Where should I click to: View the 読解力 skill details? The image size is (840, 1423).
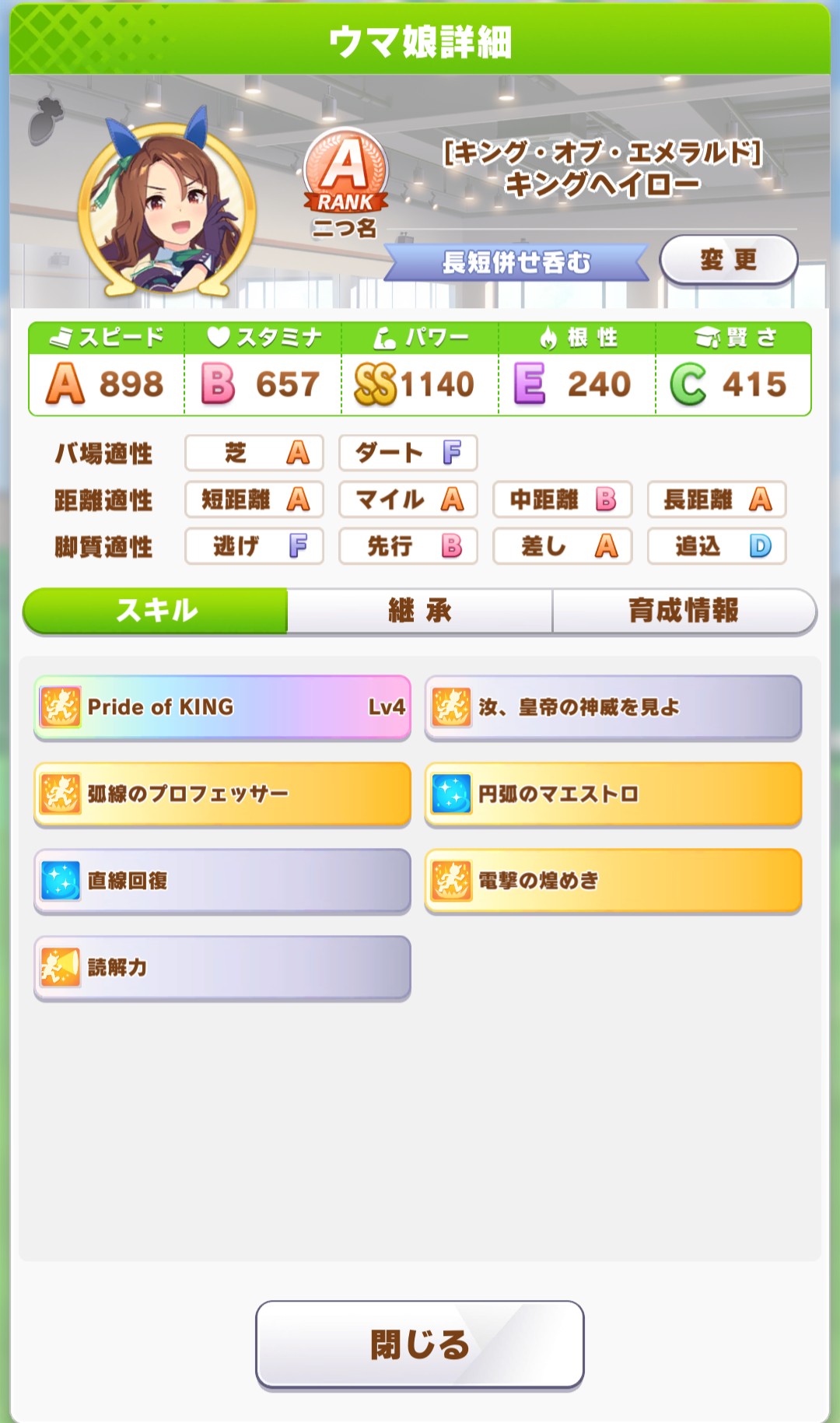[x=222, y=968]
